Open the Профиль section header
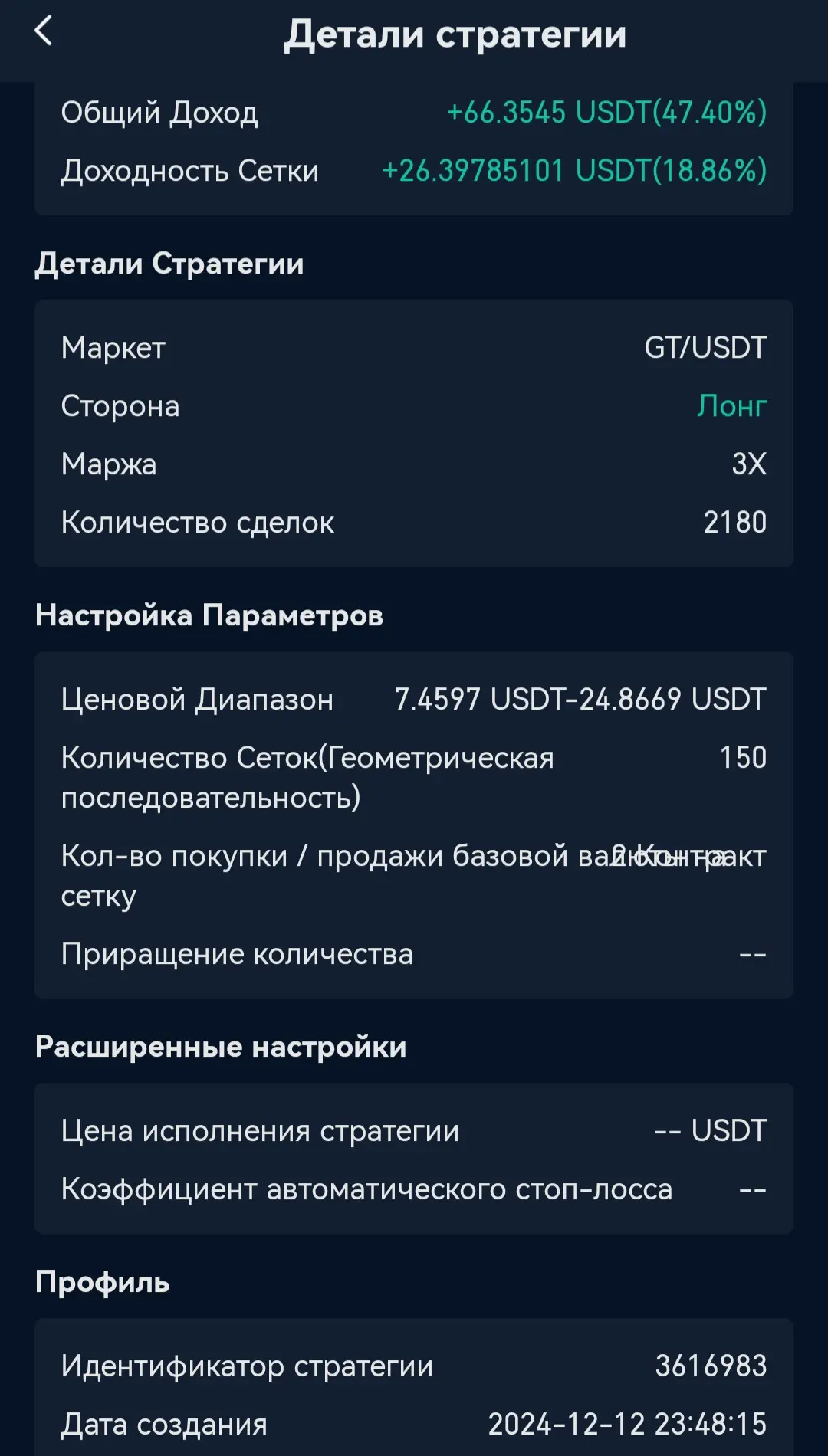 pos(101,1281)
